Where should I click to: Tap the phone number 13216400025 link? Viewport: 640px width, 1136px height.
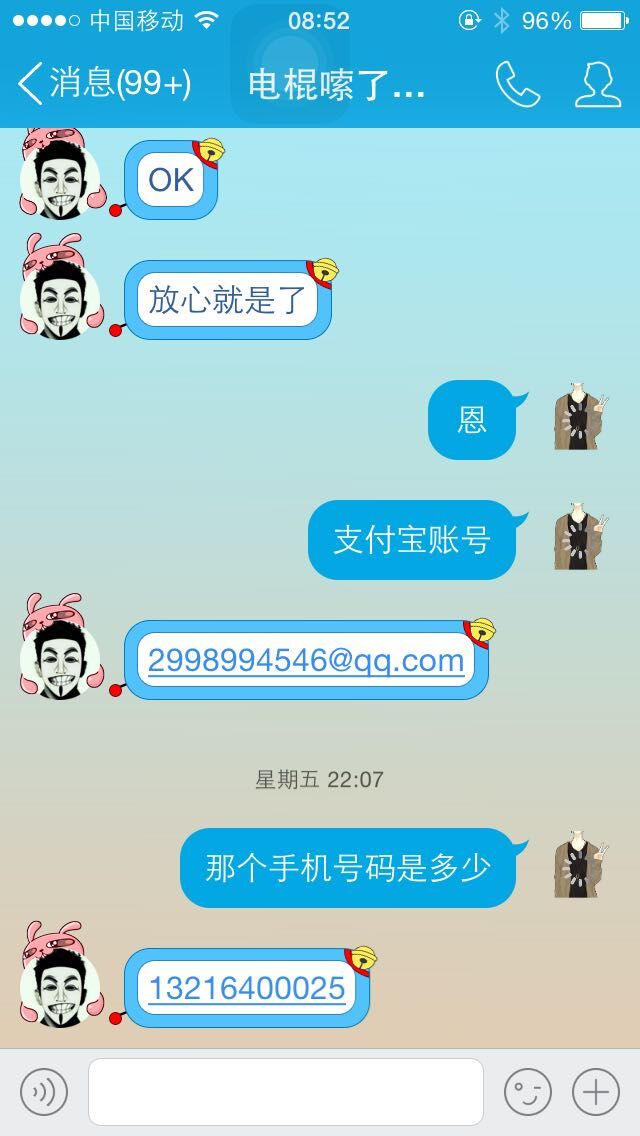(246, 988)
